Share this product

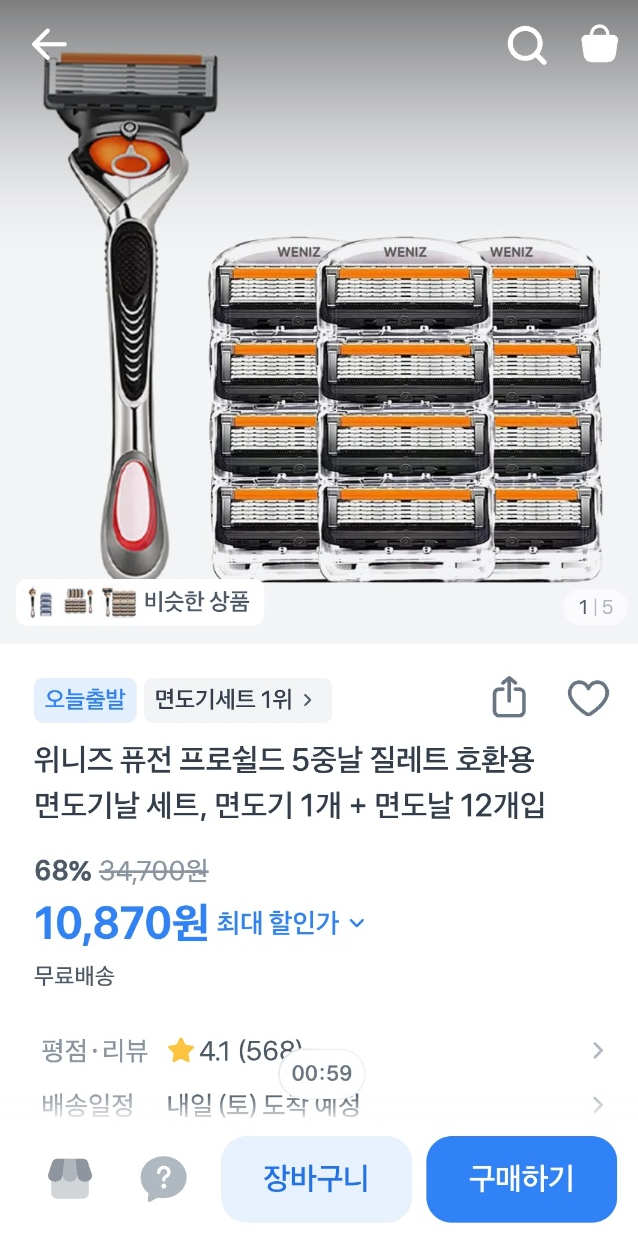509,698
